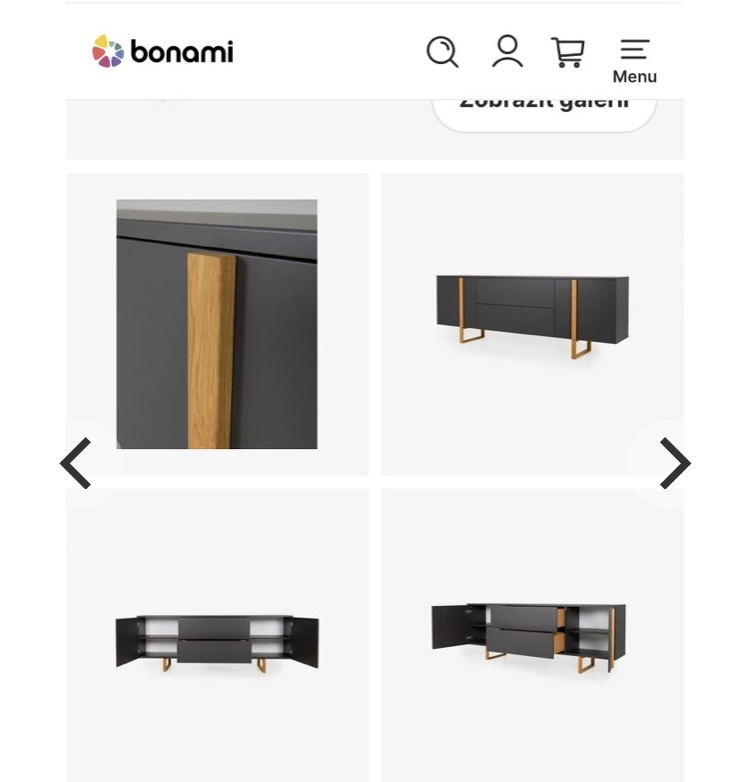Open the user account icon
This screenshot has width=750, height=782.
tap(507, 52)
